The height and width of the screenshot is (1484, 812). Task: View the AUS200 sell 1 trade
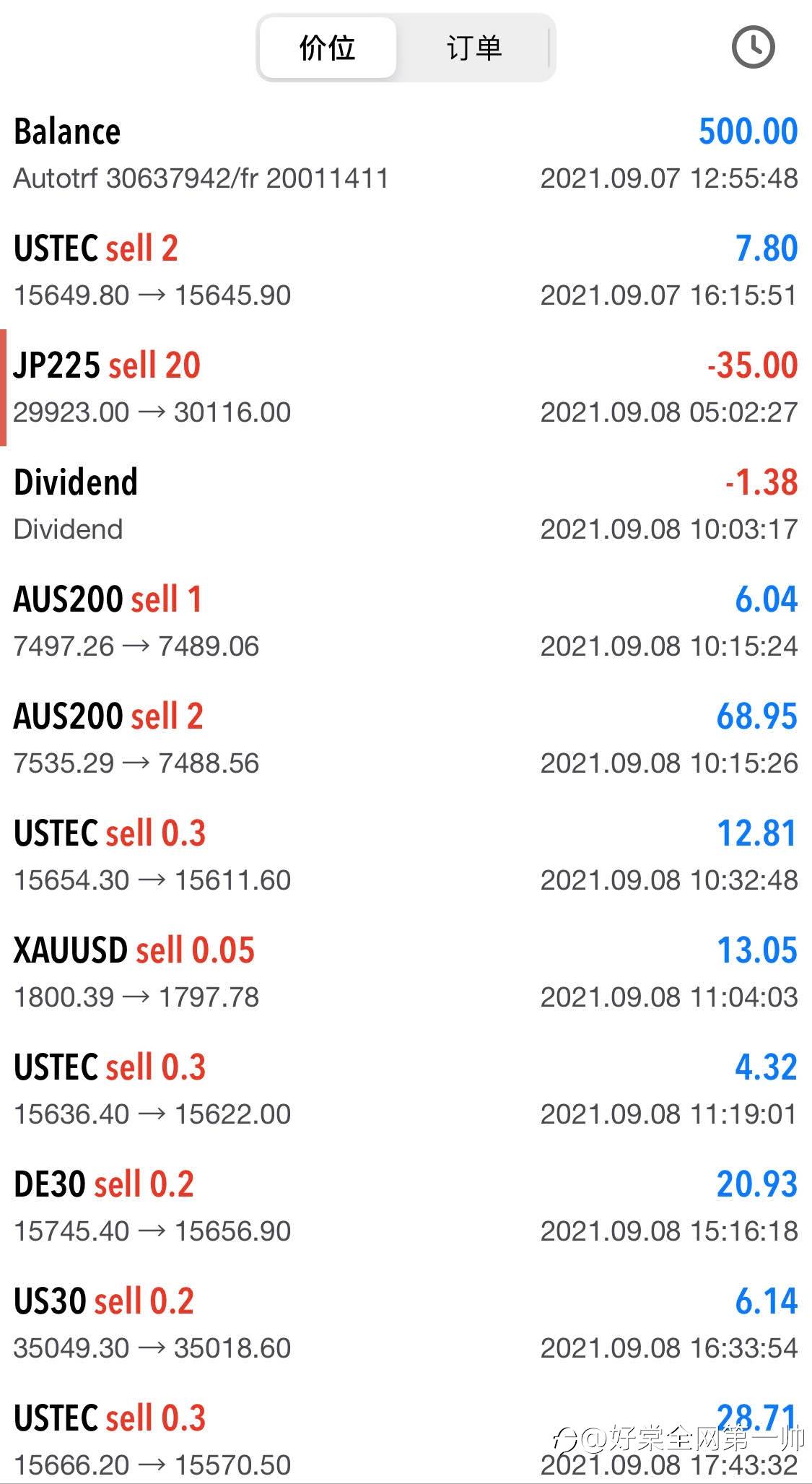click(x=406, y=622)
